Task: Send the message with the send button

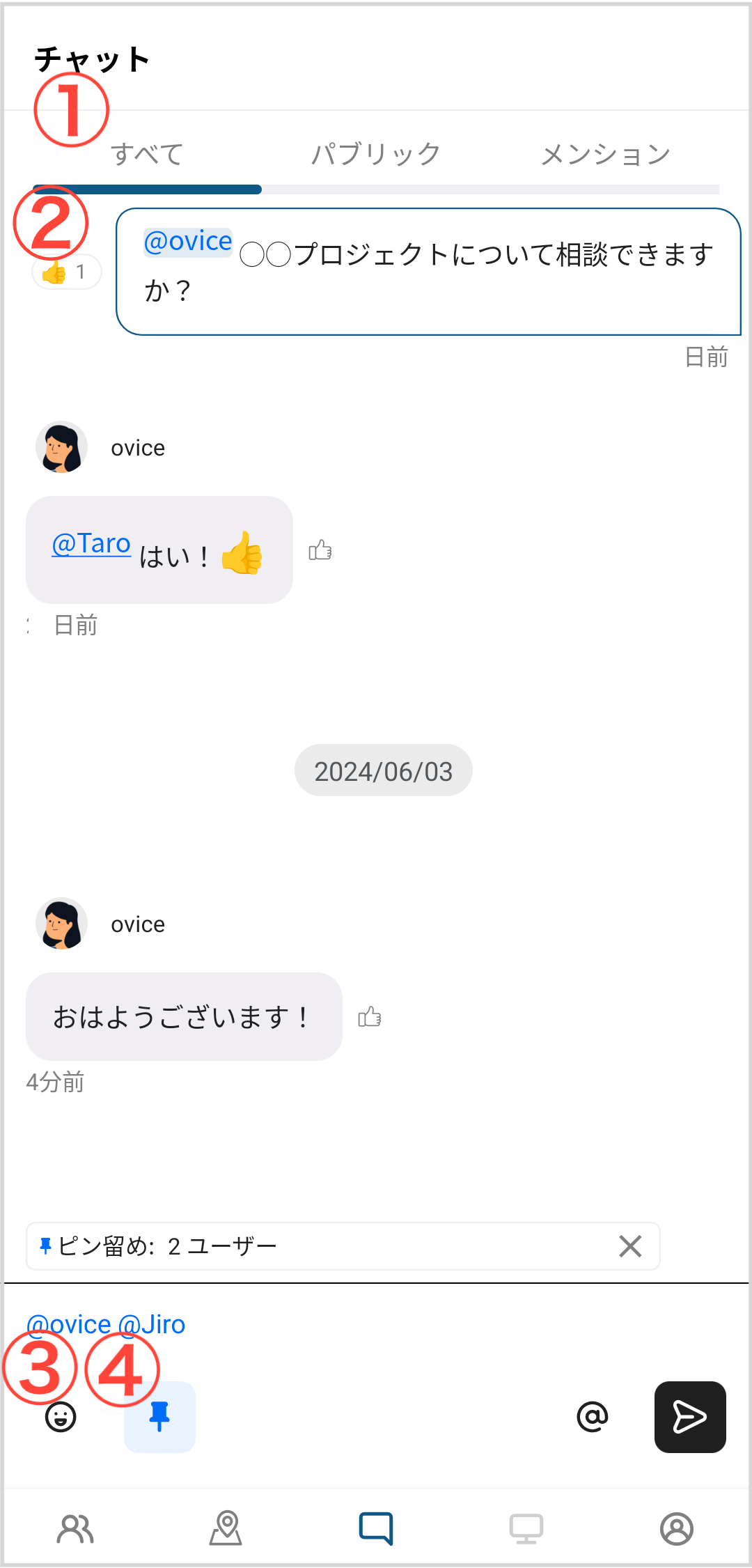Action: point(690,1417)
